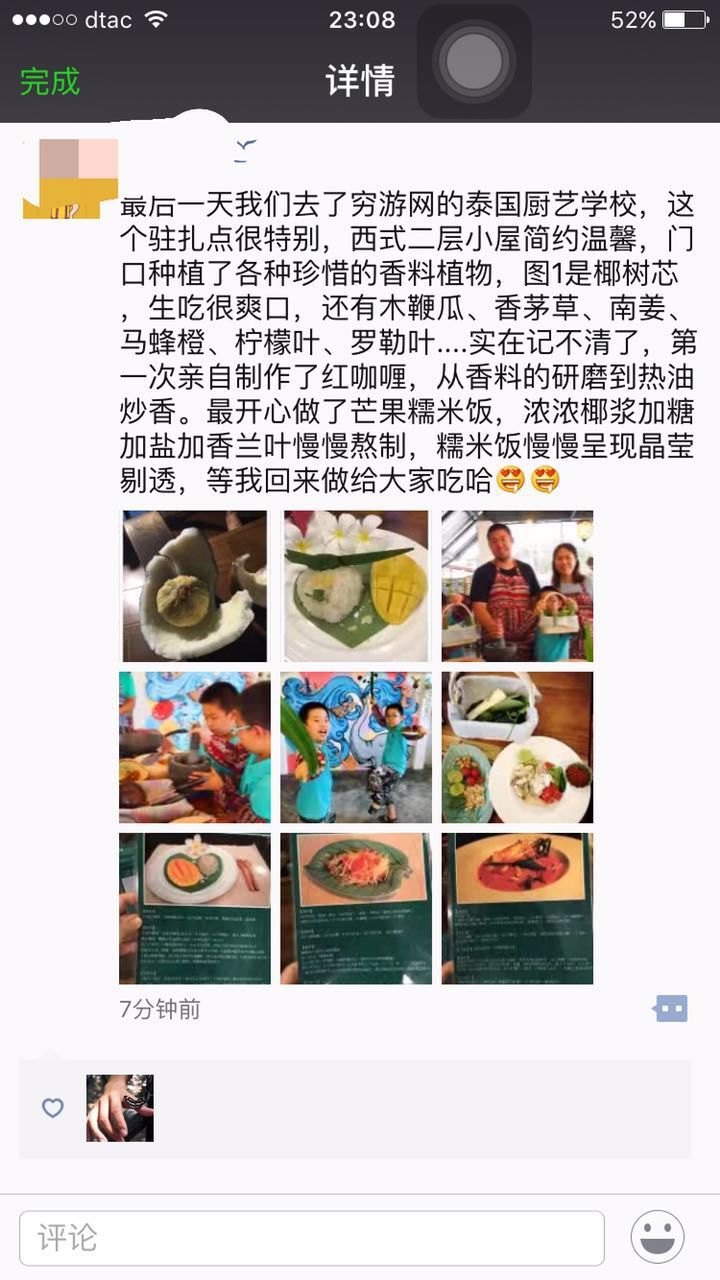View the papaya salad recipe card photo
This screenshot has height=1280, width=720.
356,908
